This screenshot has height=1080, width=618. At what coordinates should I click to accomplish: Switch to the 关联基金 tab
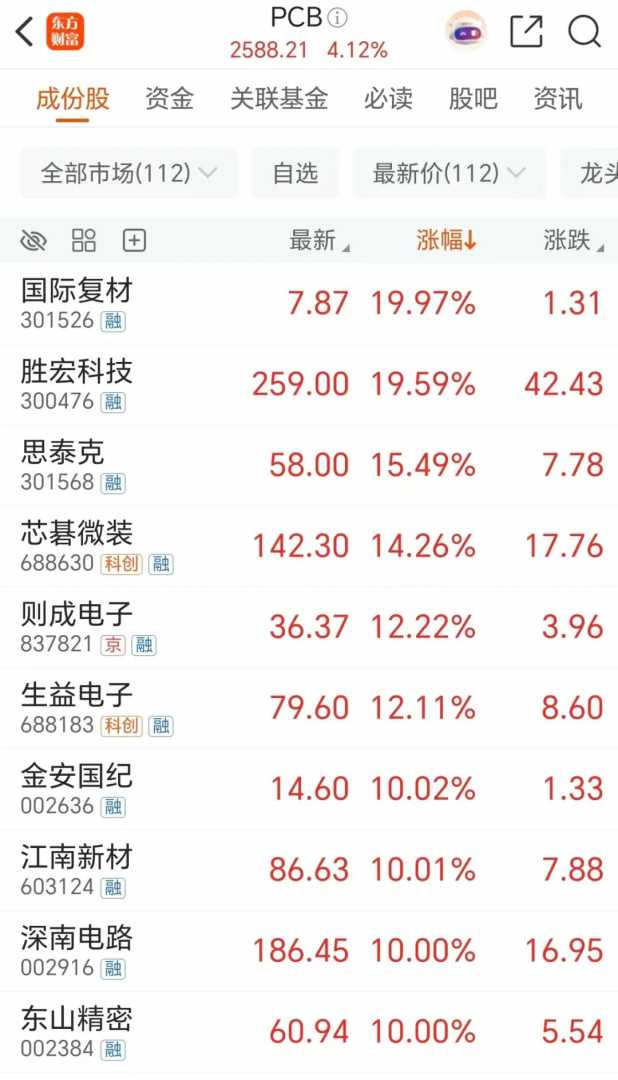(x=279, y=98)
